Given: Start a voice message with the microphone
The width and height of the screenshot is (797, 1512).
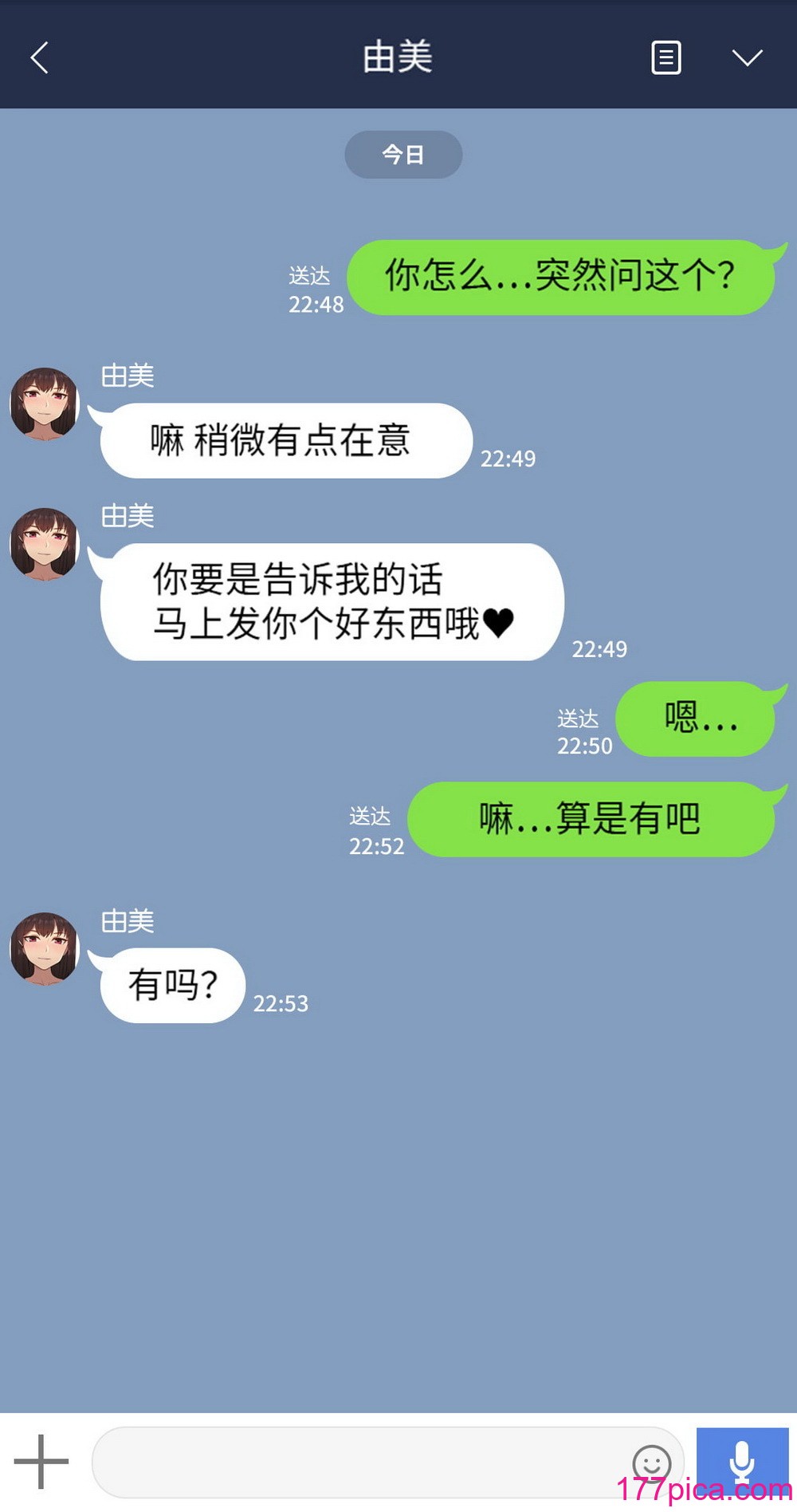Looking at the screenshot, I should click(x=742, y=1463).
